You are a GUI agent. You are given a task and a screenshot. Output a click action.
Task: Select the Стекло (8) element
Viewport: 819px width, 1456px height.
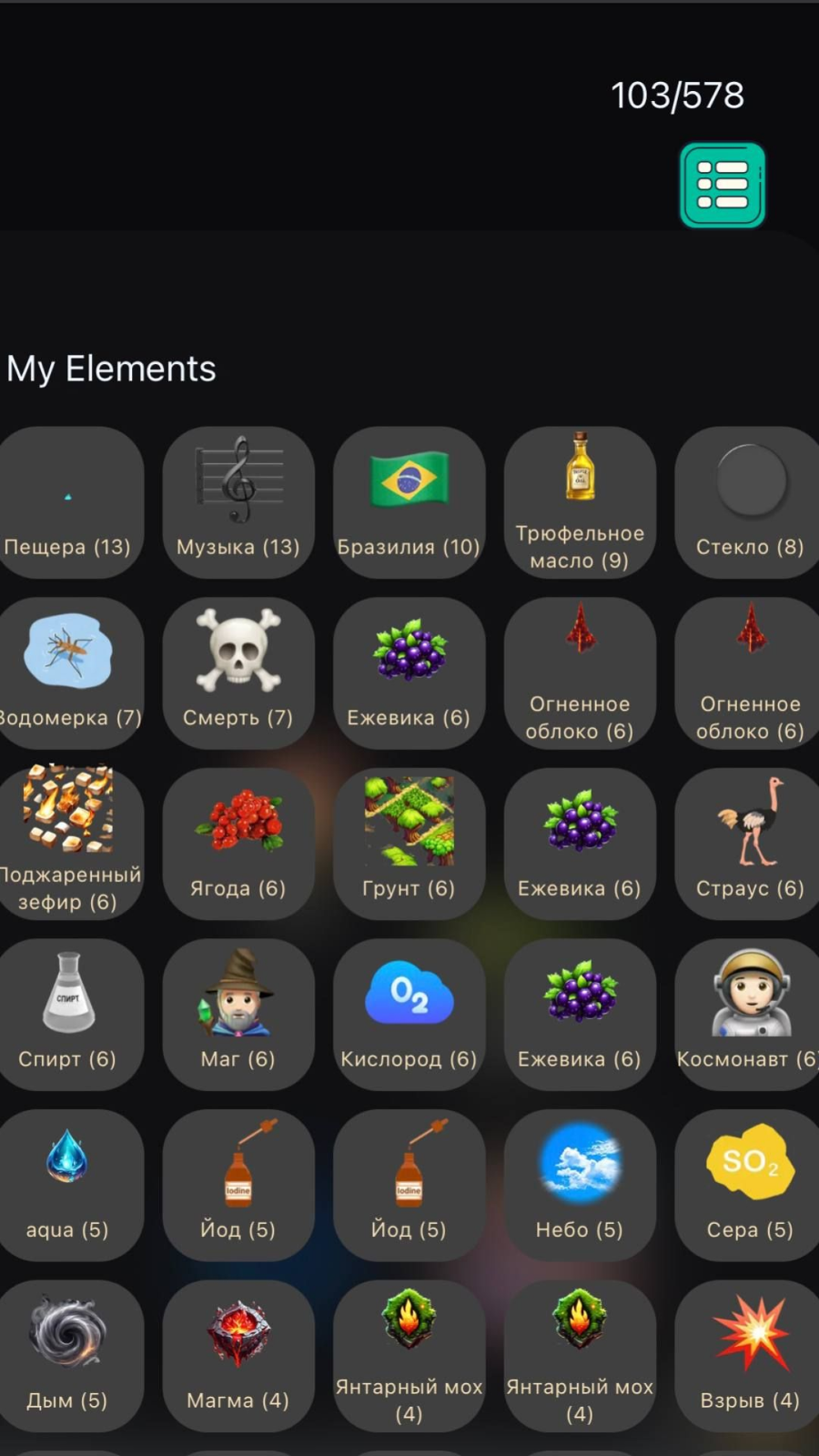pos(749,502)
